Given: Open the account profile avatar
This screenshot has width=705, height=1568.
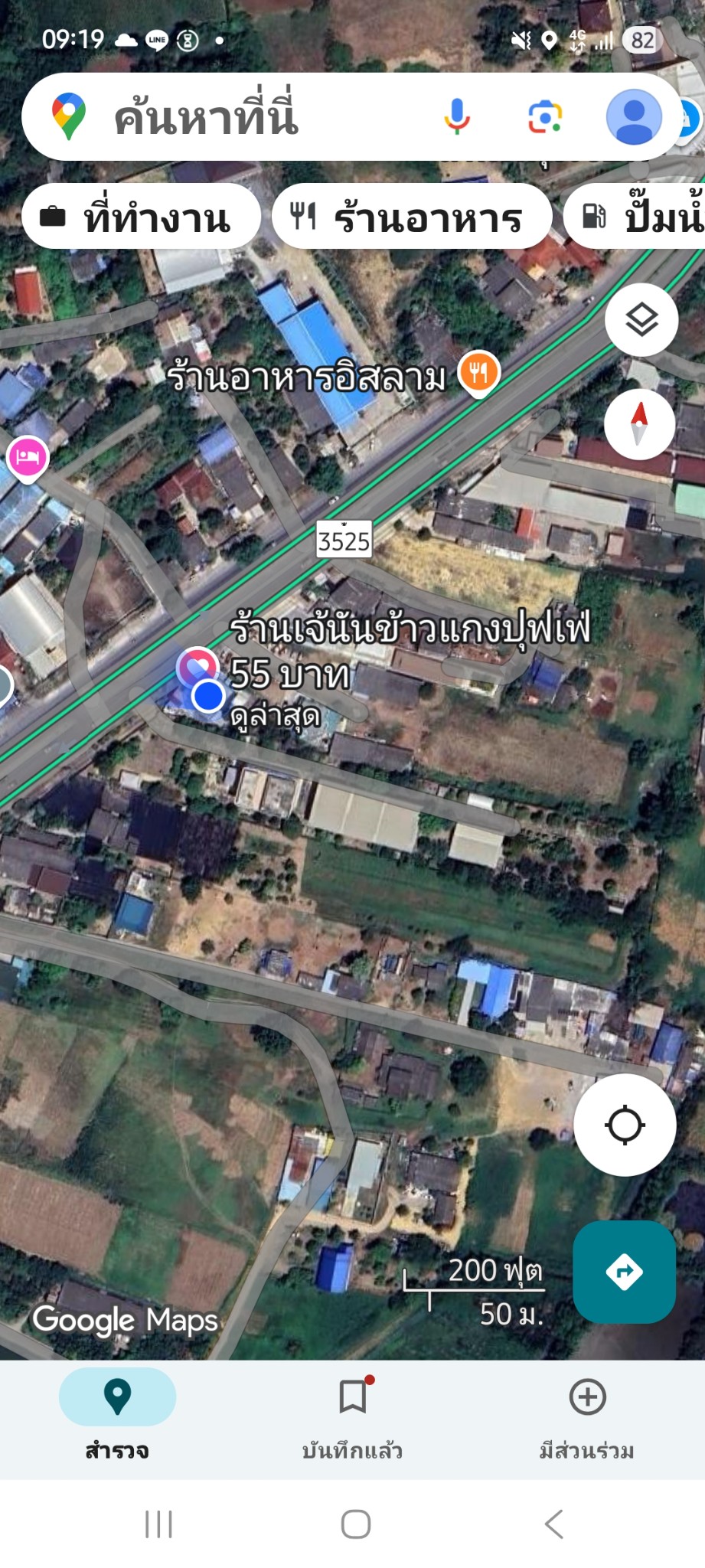Looking at the screenshot, I should (x=634, y=117).
